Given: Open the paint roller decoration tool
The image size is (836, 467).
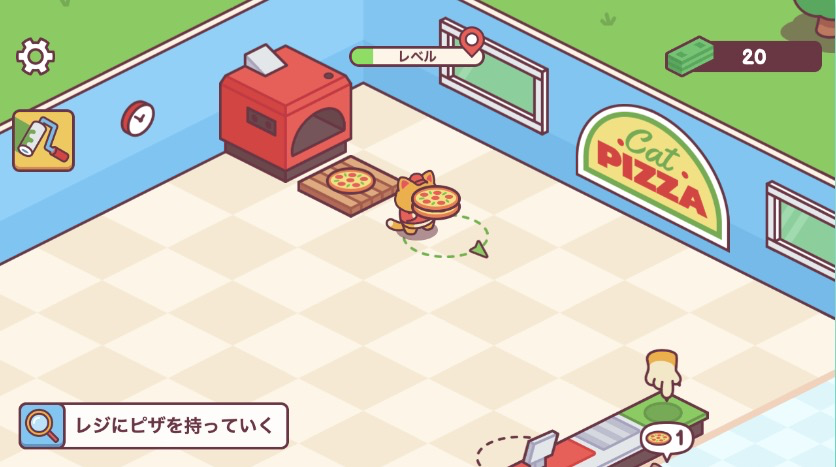Looking at the screenshot, I should click(x=43, y=141).
